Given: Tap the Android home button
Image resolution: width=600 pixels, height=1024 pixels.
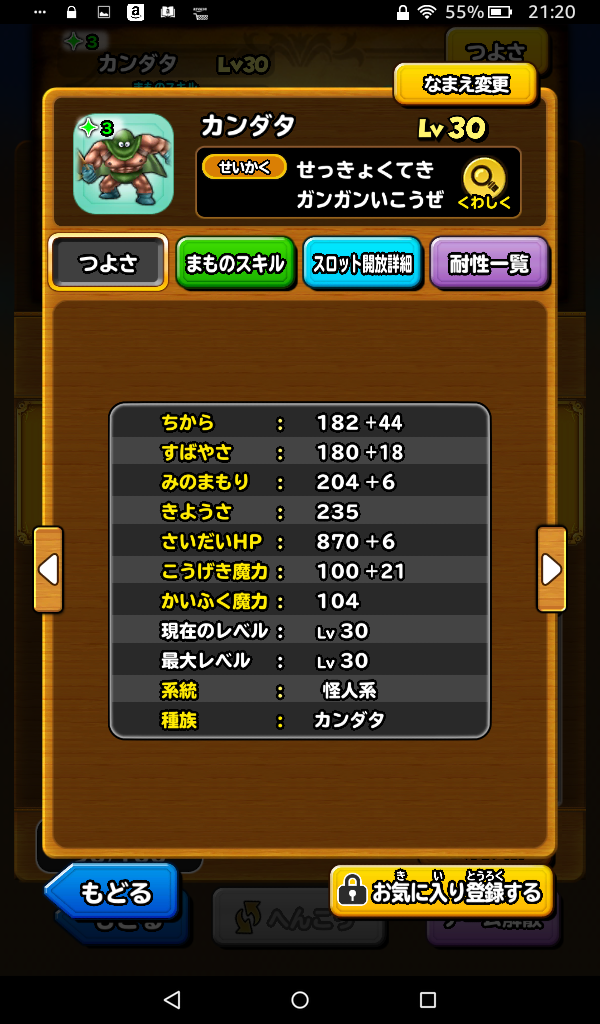Looking at the screenshot, I should point(300,1000).
